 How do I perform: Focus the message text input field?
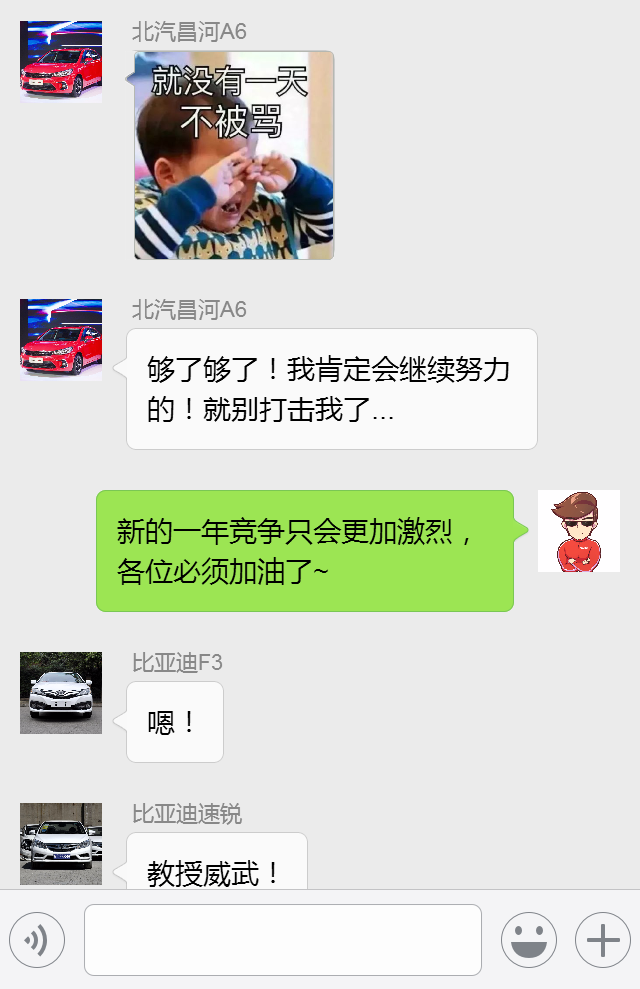(x=282, y=940)
